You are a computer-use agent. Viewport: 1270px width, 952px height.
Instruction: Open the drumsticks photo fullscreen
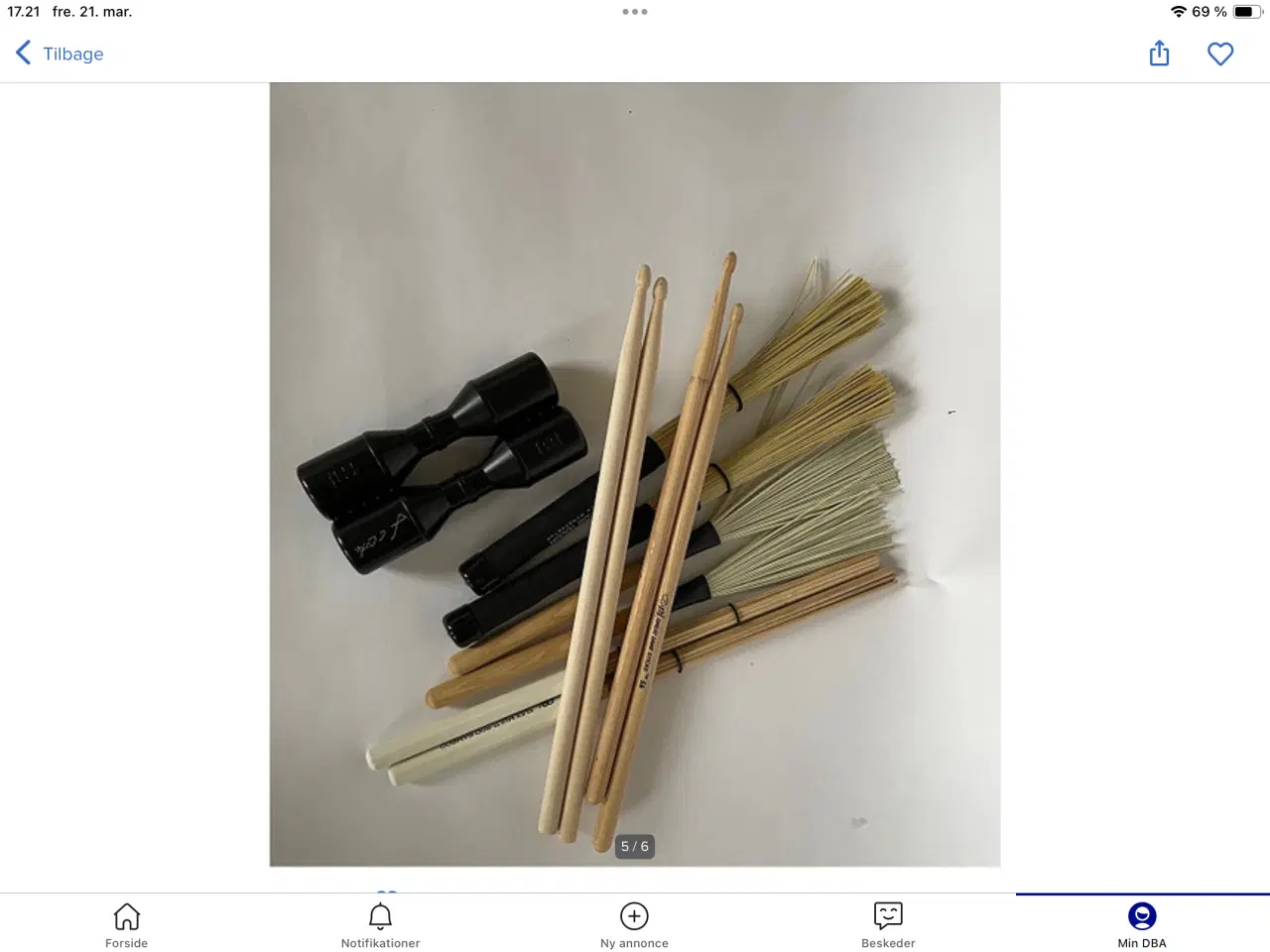pyautogui.click(x=635, y=474)
